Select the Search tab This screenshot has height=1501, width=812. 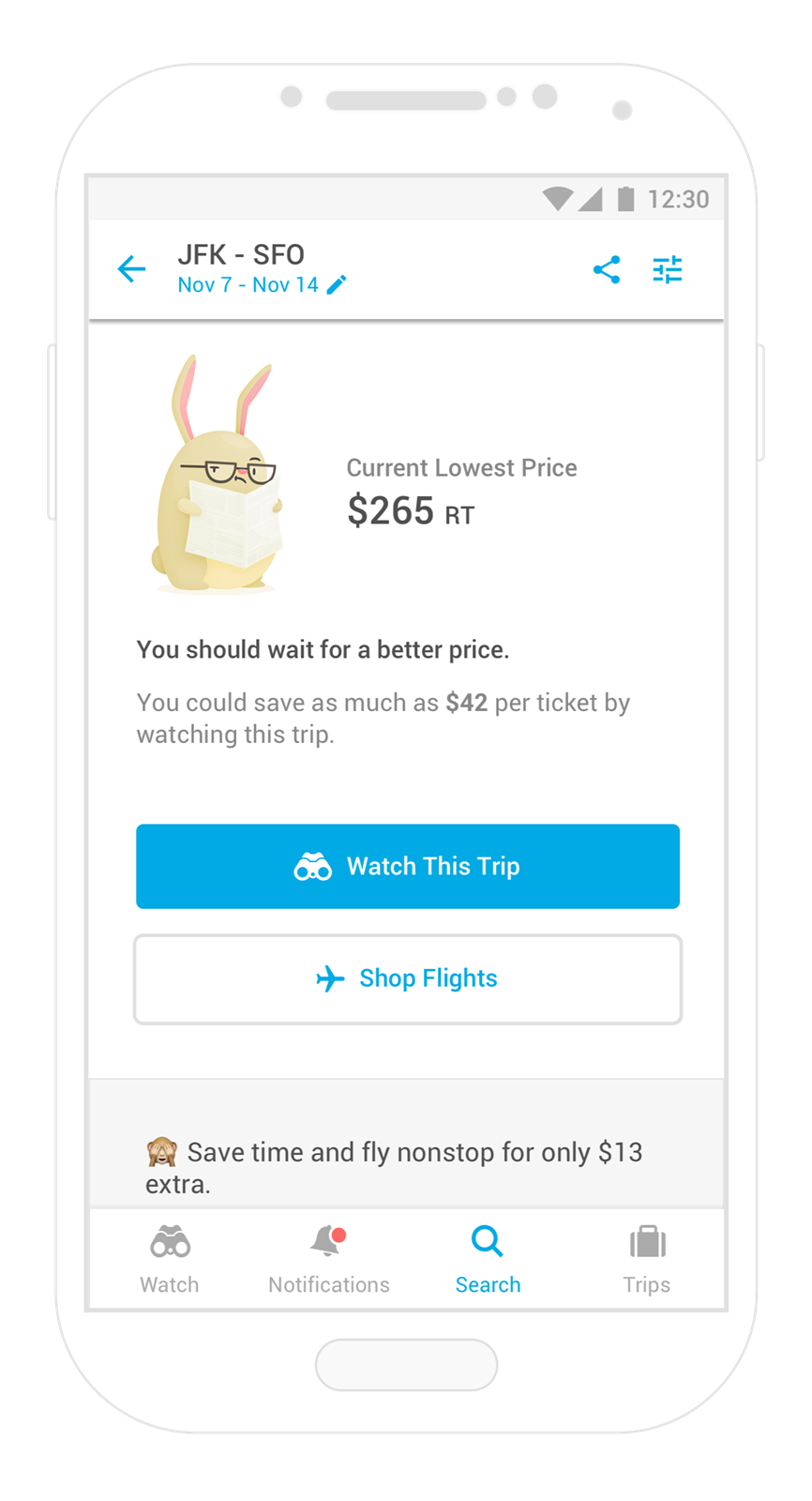point(488,1260)
